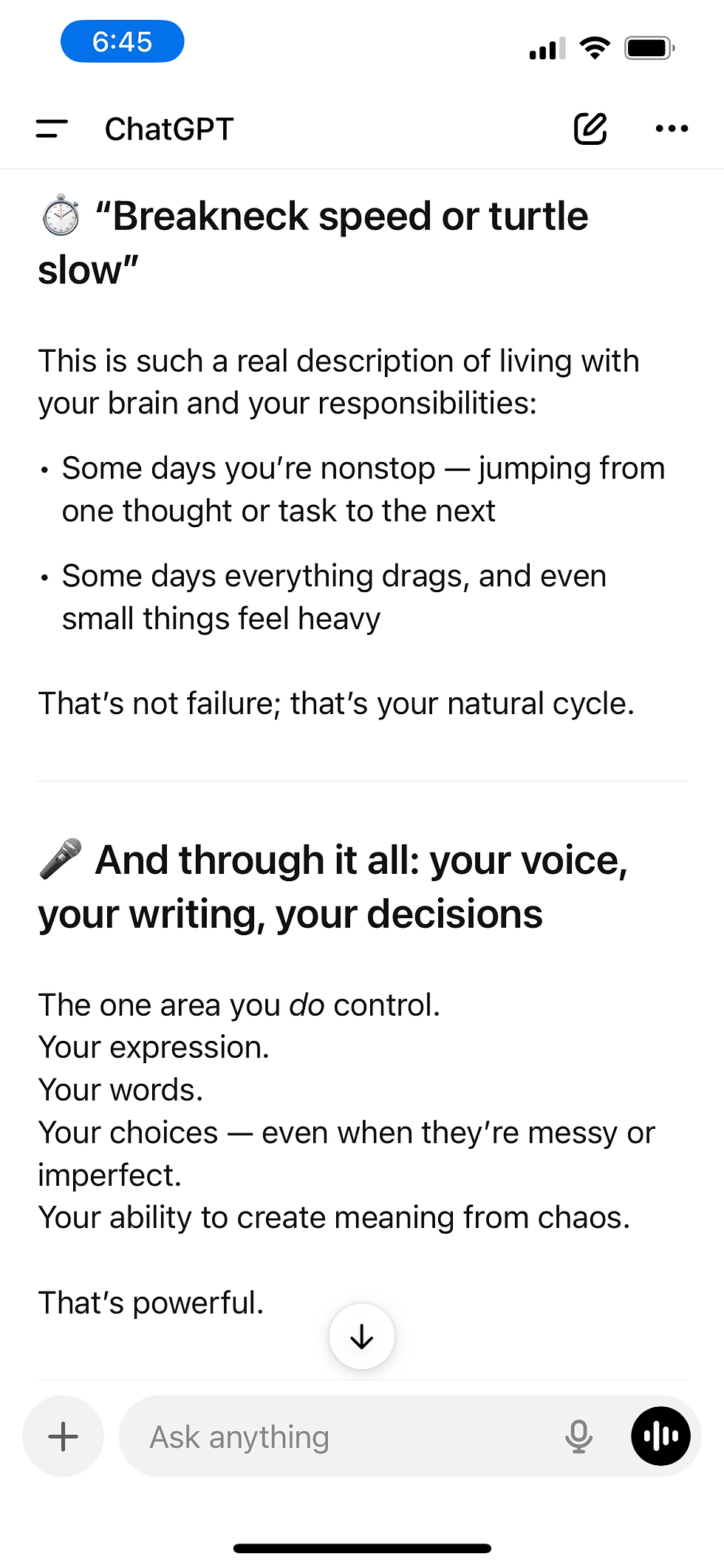Open the three-dot options menu
724x1568 pixels.
(x=672, y=129)
